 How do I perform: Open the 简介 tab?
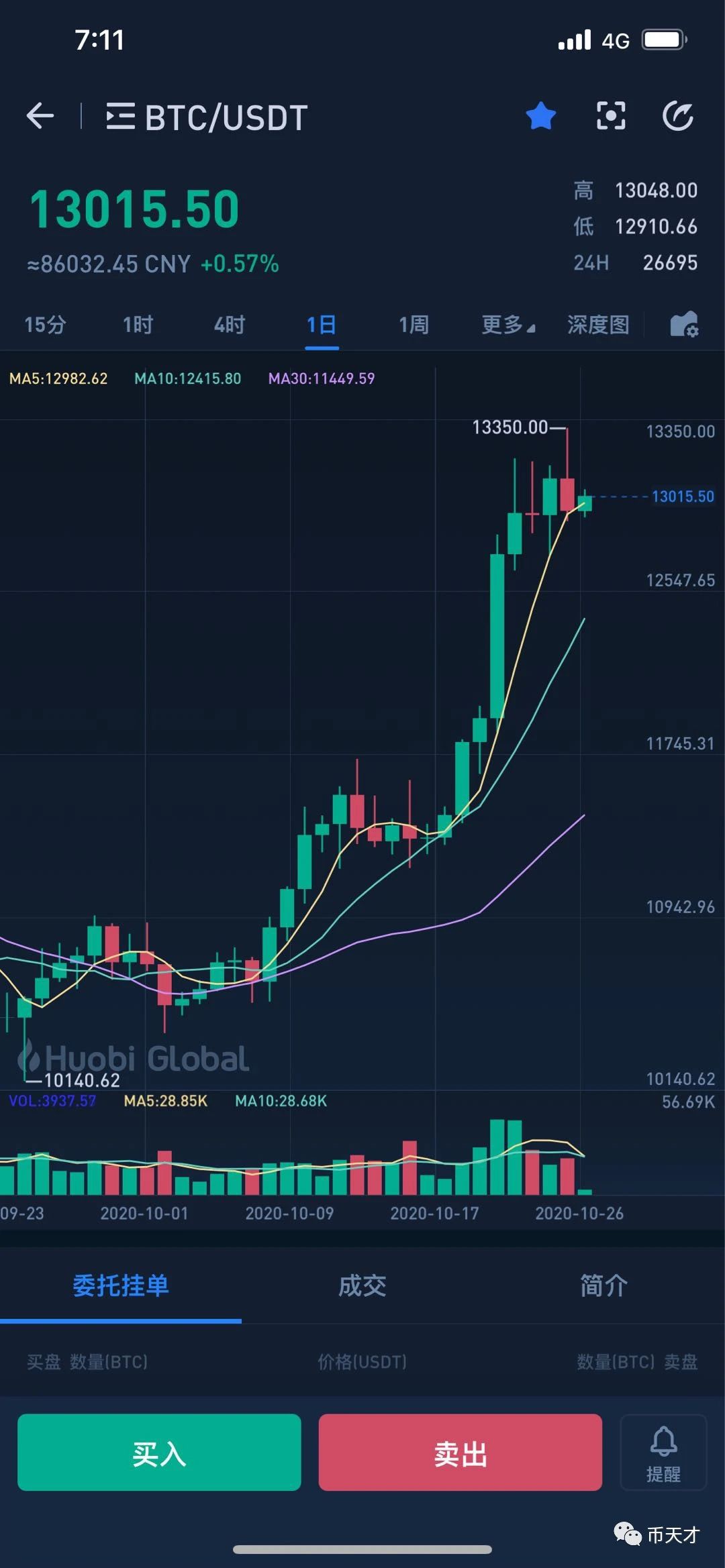tap(604, 1285)
